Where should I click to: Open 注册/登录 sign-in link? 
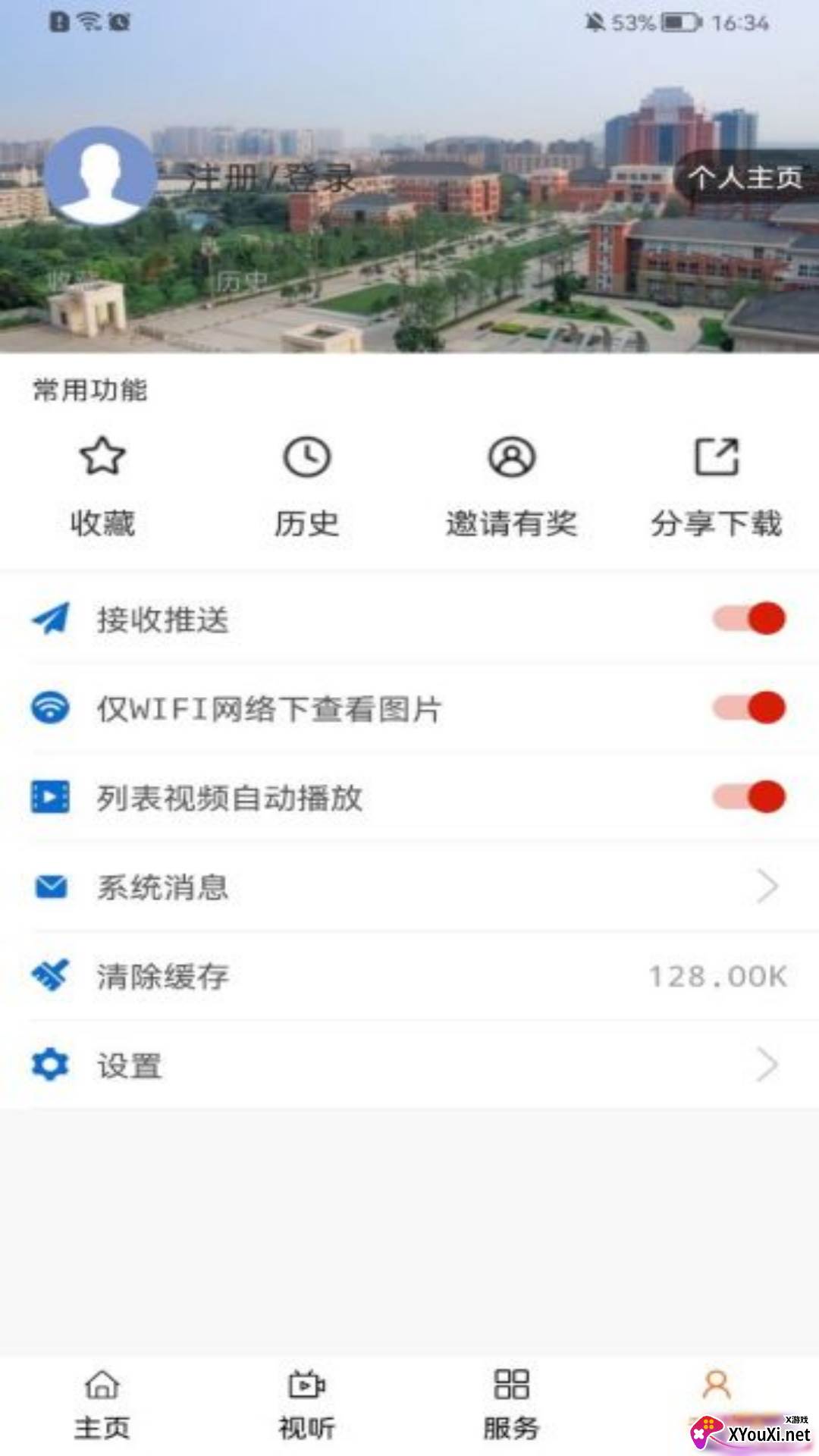271,179
